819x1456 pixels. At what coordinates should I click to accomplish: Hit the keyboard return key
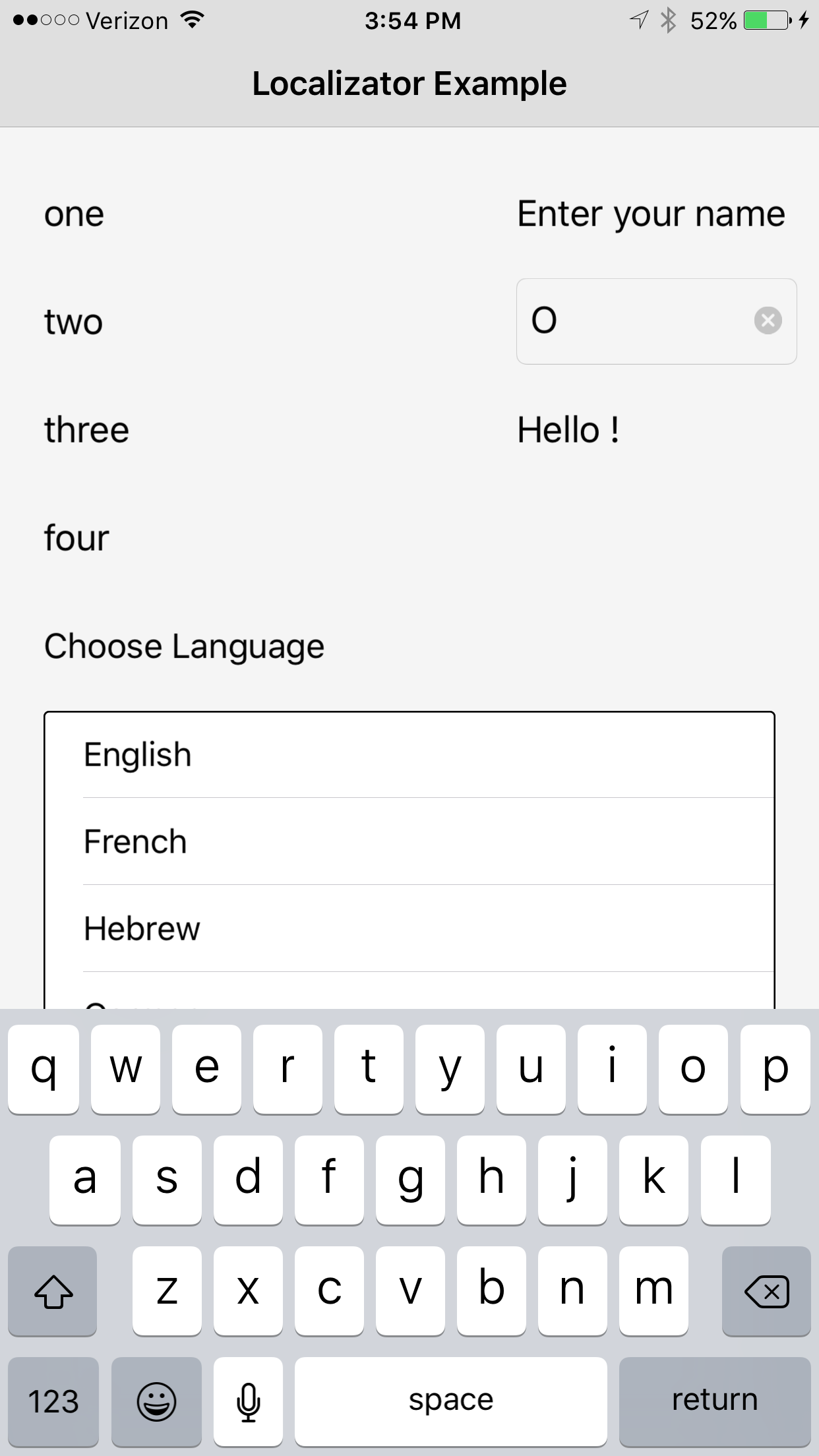pos(714,1400)
